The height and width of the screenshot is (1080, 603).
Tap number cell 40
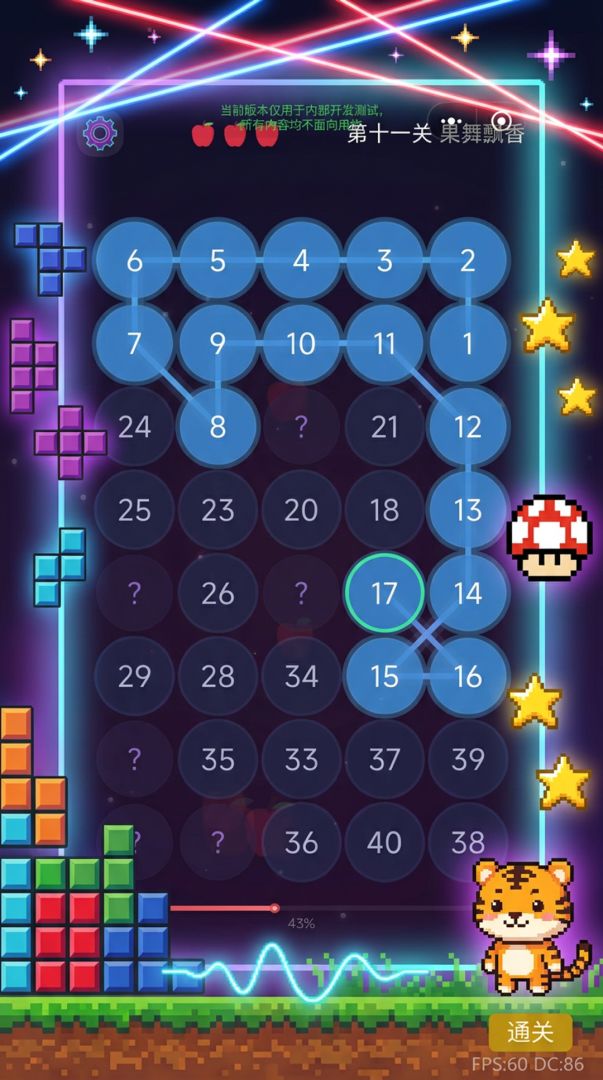(385, 842)
